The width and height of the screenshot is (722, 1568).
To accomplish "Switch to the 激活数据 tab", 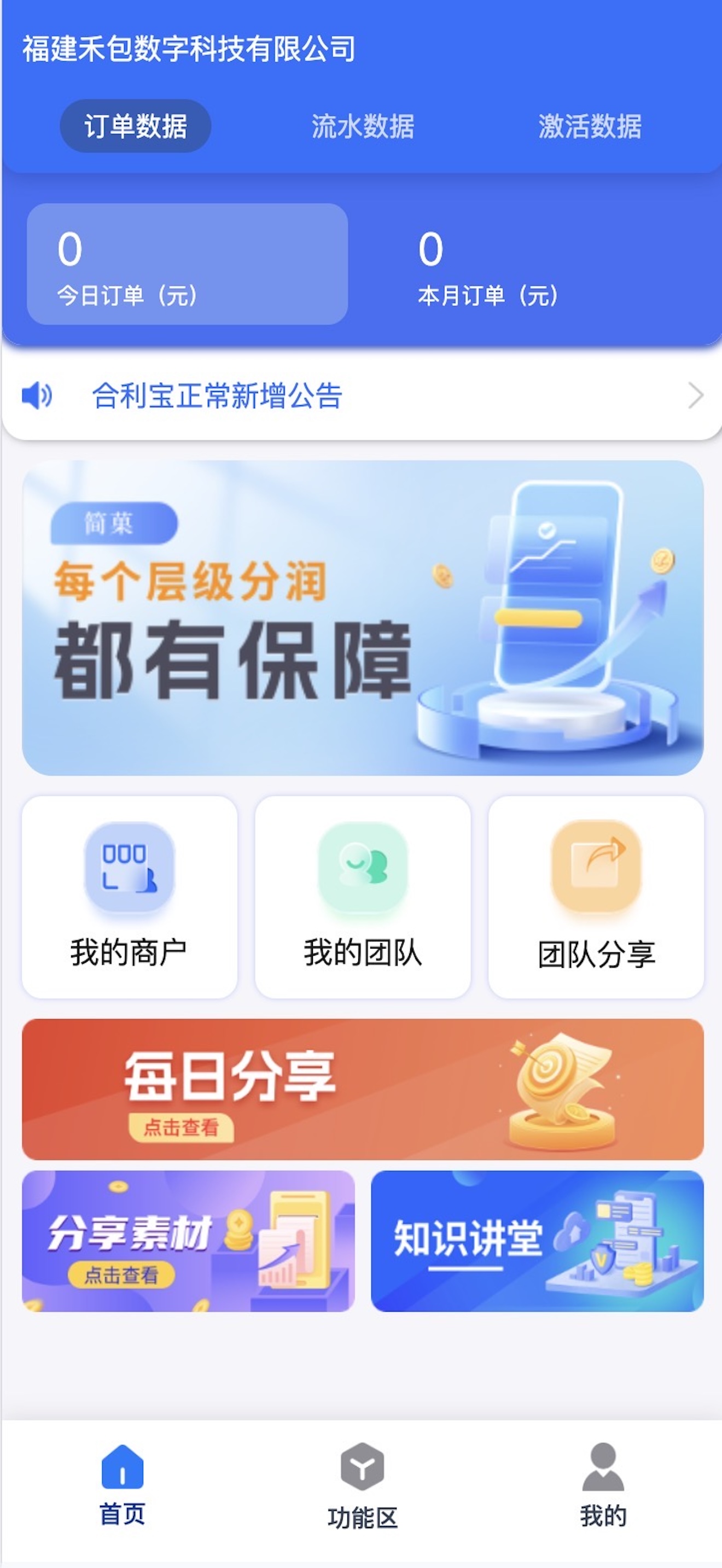I will pos(589,127).
